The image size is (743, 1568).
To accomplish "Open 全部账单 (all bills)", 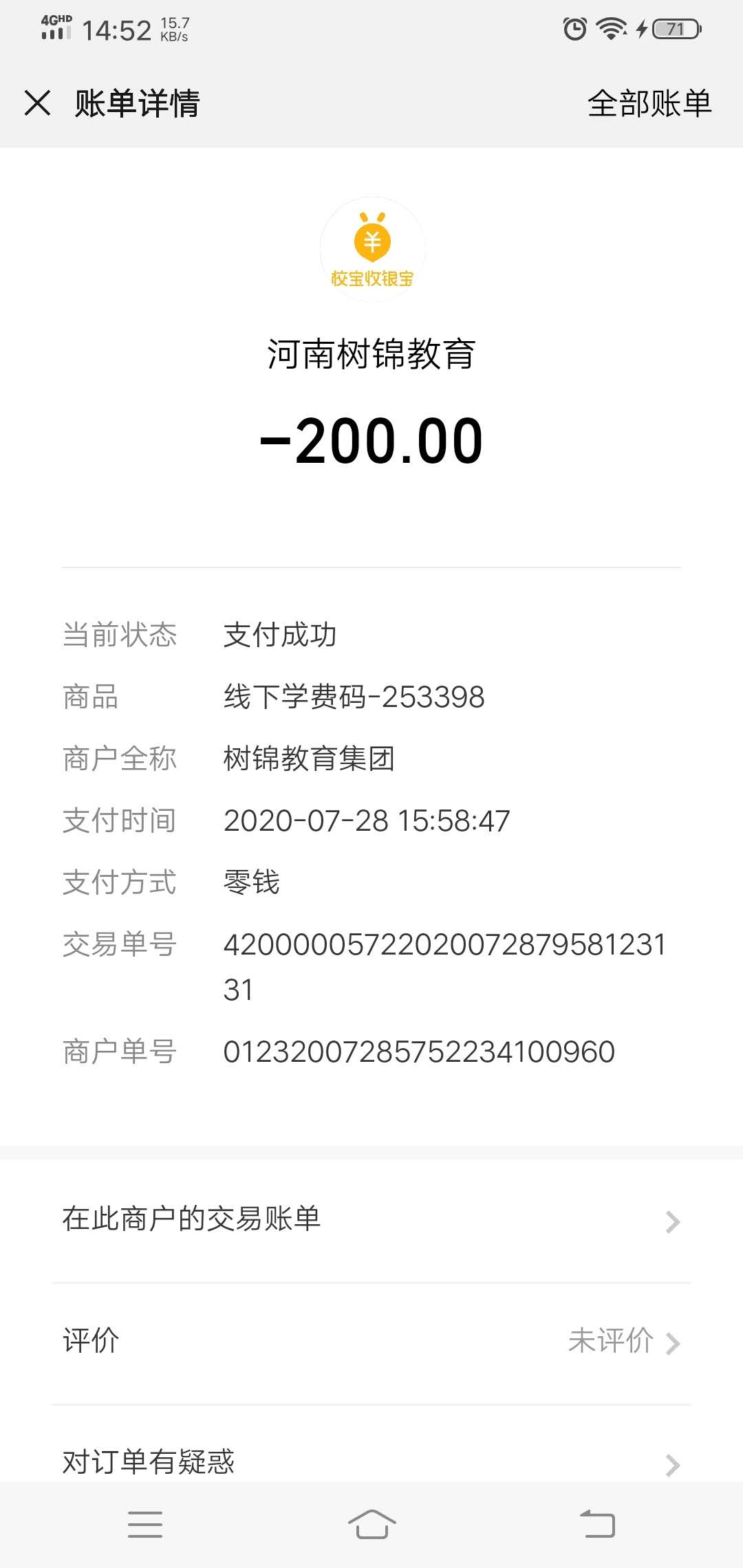I will [x=649, y=104].
